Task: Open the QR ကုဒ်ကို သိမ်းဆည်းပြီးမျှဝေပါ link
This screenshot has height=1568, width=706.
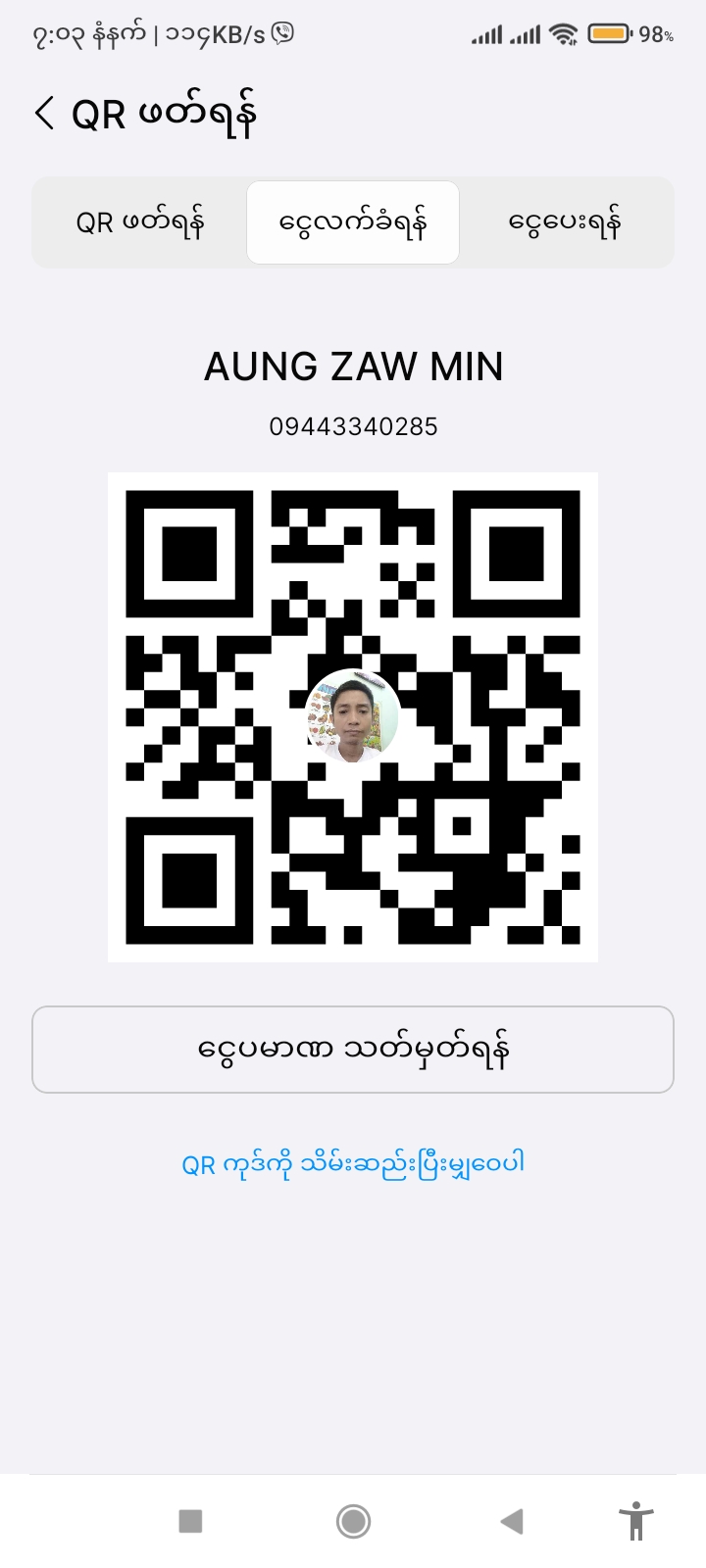Action: [x=353, y=1164]
